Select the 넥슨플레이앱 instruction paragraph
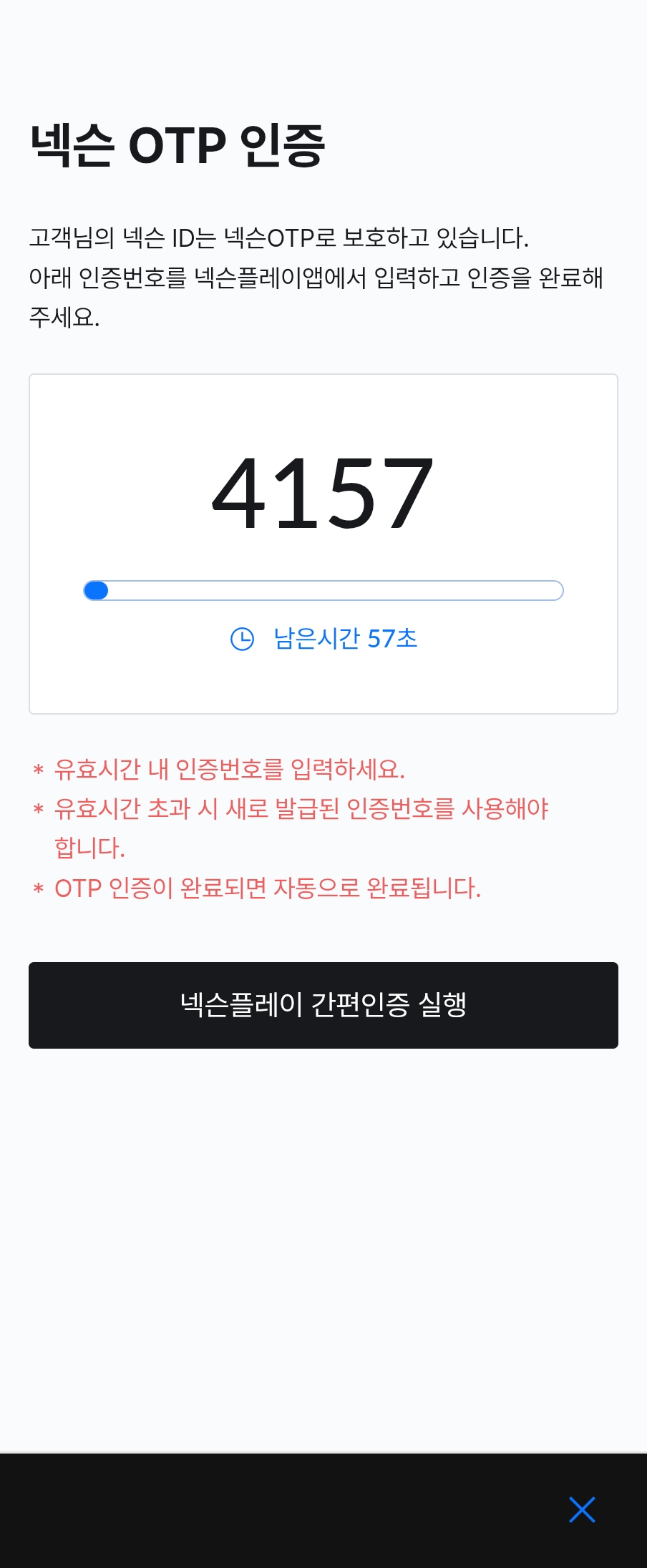This screenshot has width=647, height=1568. pos(315,279)
